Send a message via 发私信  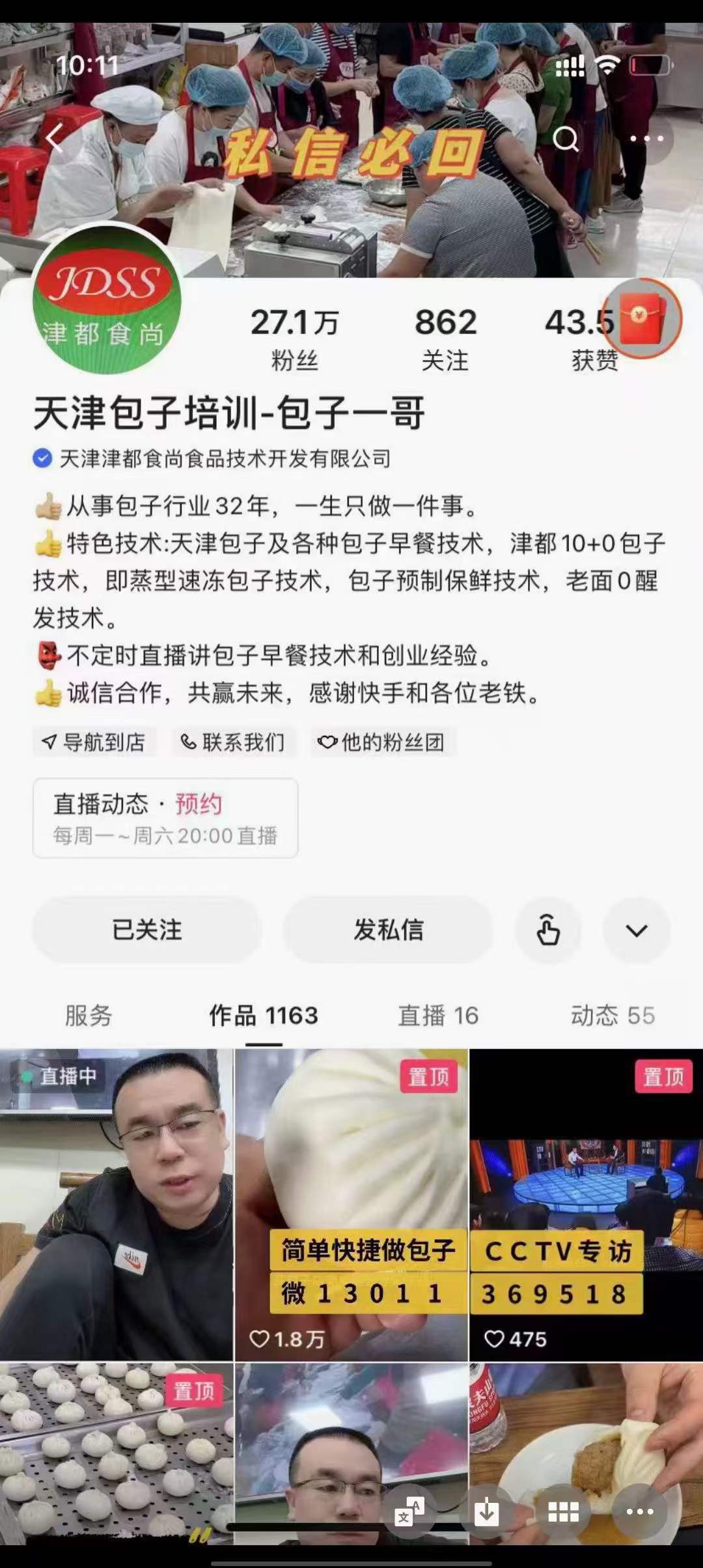[x=387, y=932]
